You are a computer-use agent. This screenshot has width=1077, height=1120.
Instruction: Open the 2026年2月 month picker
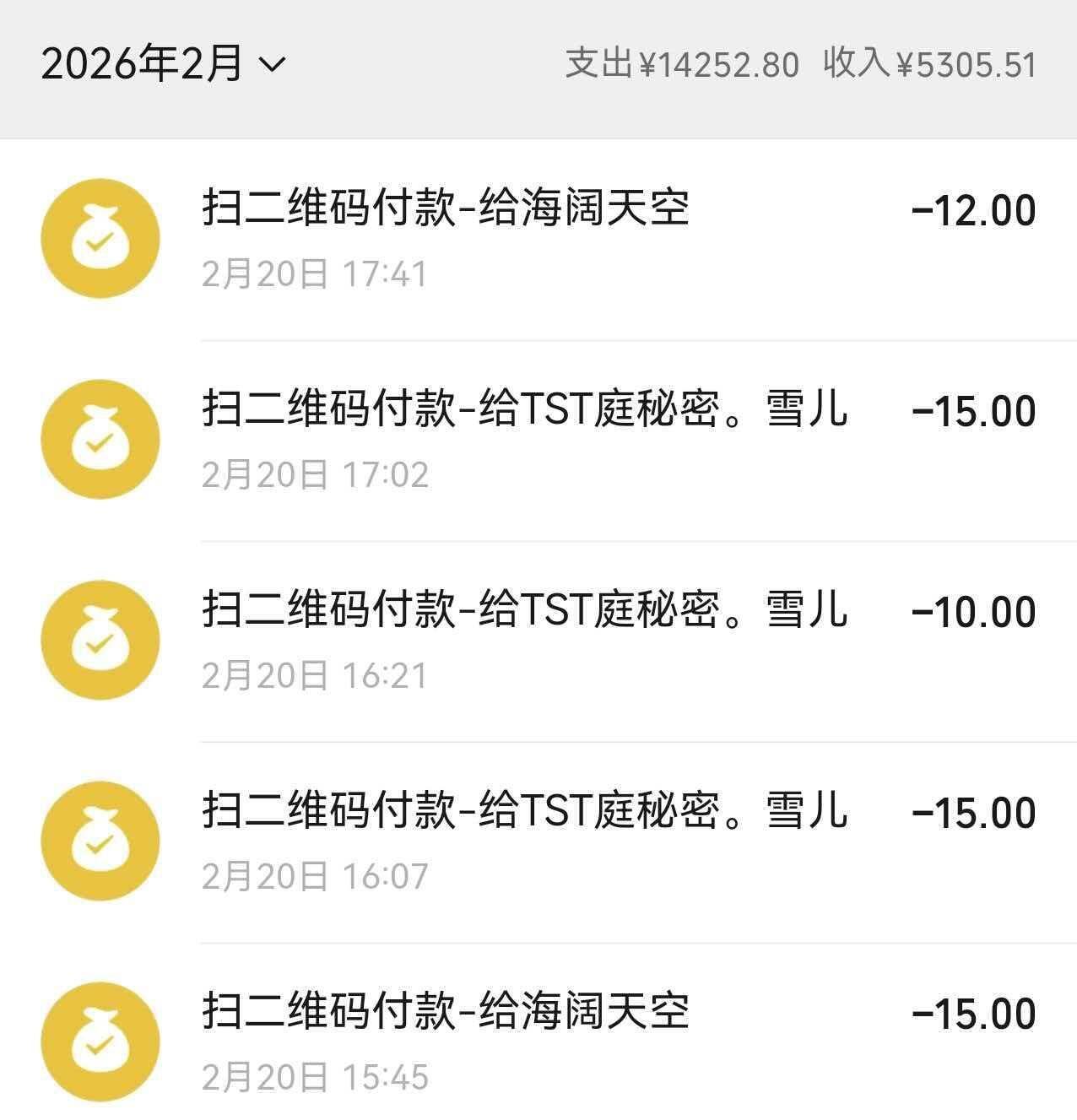pyautogui.click(x=165, y=64)
